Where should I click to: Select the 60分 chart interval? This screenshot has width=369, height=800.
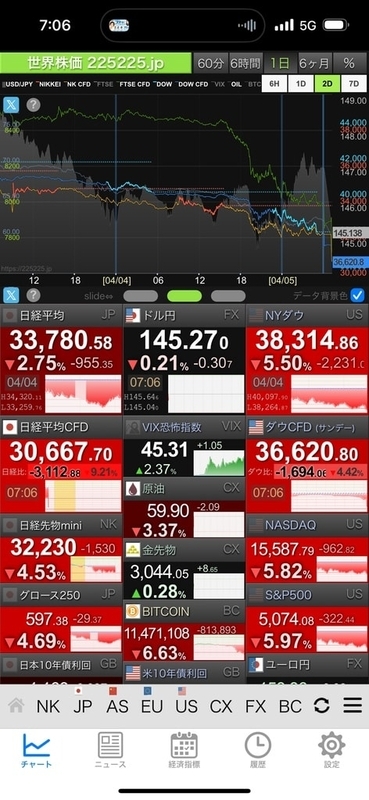point(210,63)
